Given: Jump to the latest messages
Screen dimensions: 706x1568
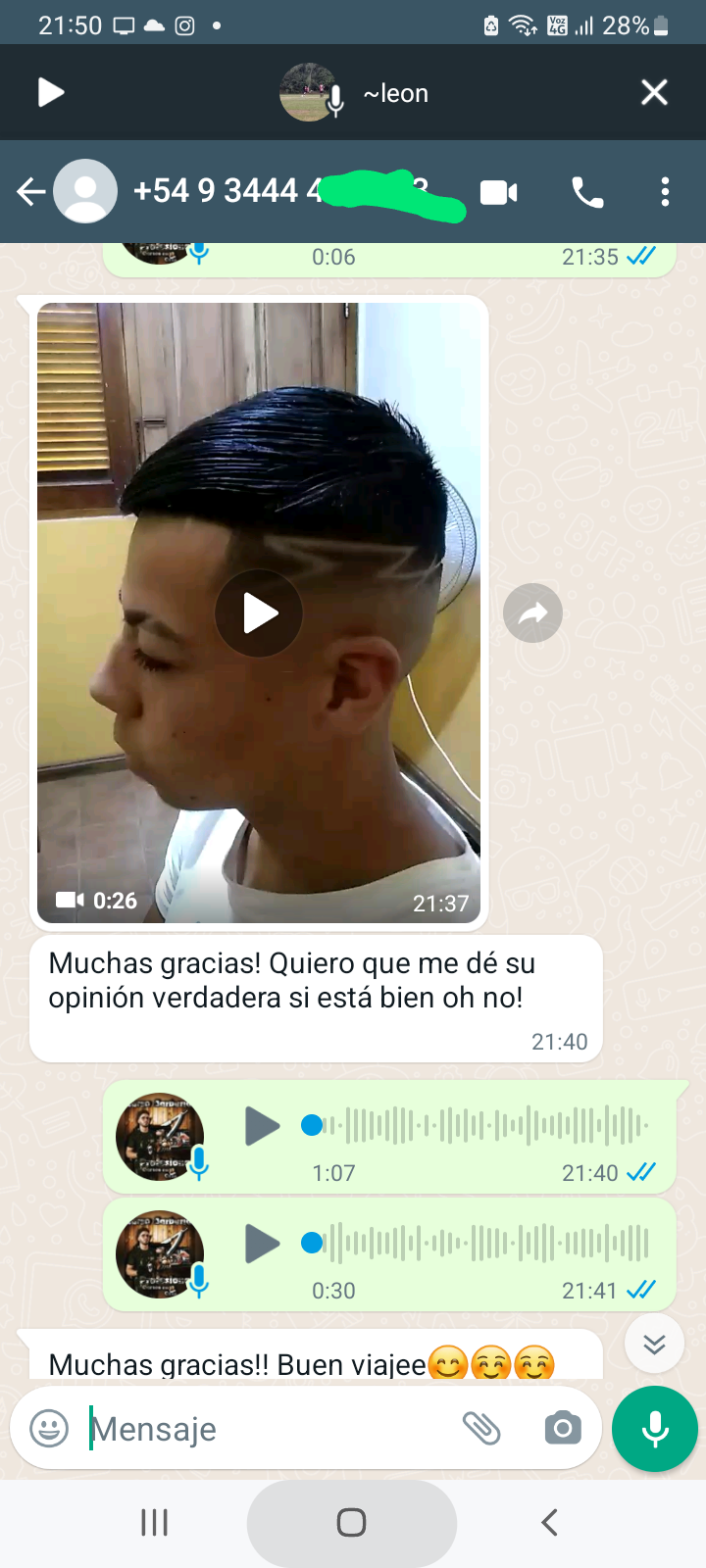Looking at the screenshot, I should pyautogui.click(x=654, y=1344).
